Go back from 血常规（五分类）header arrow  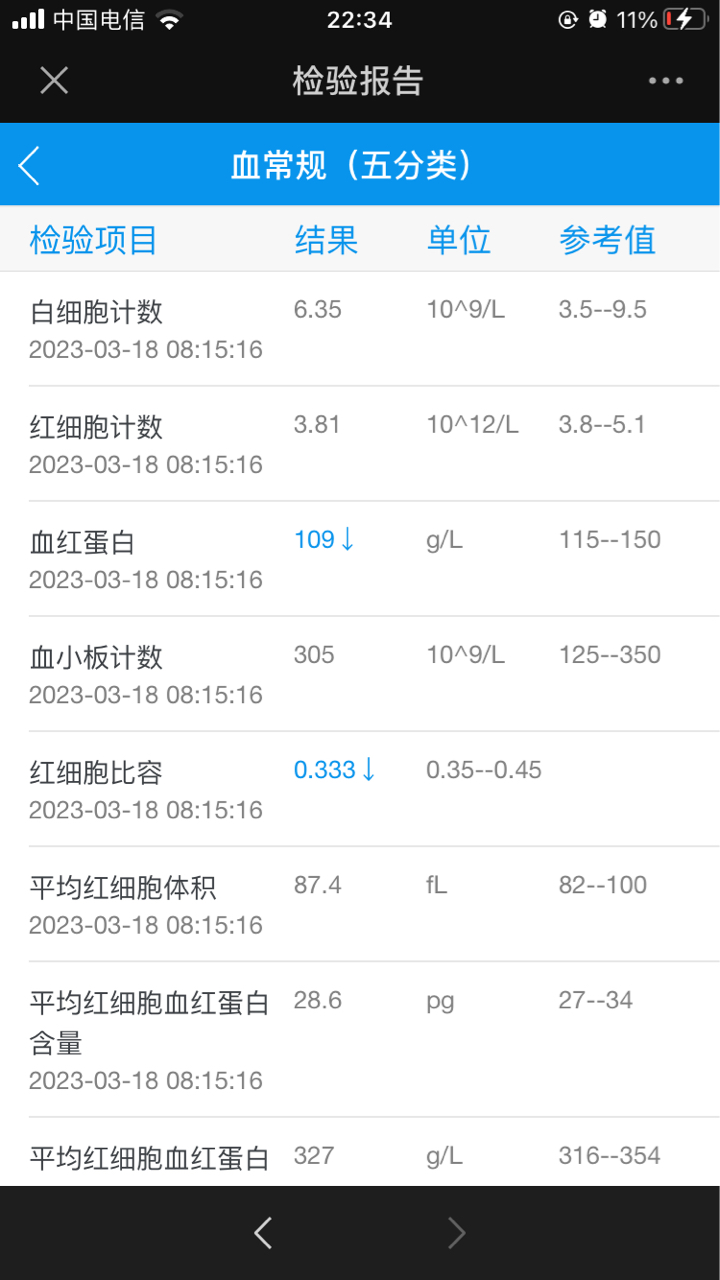[29, 165]
